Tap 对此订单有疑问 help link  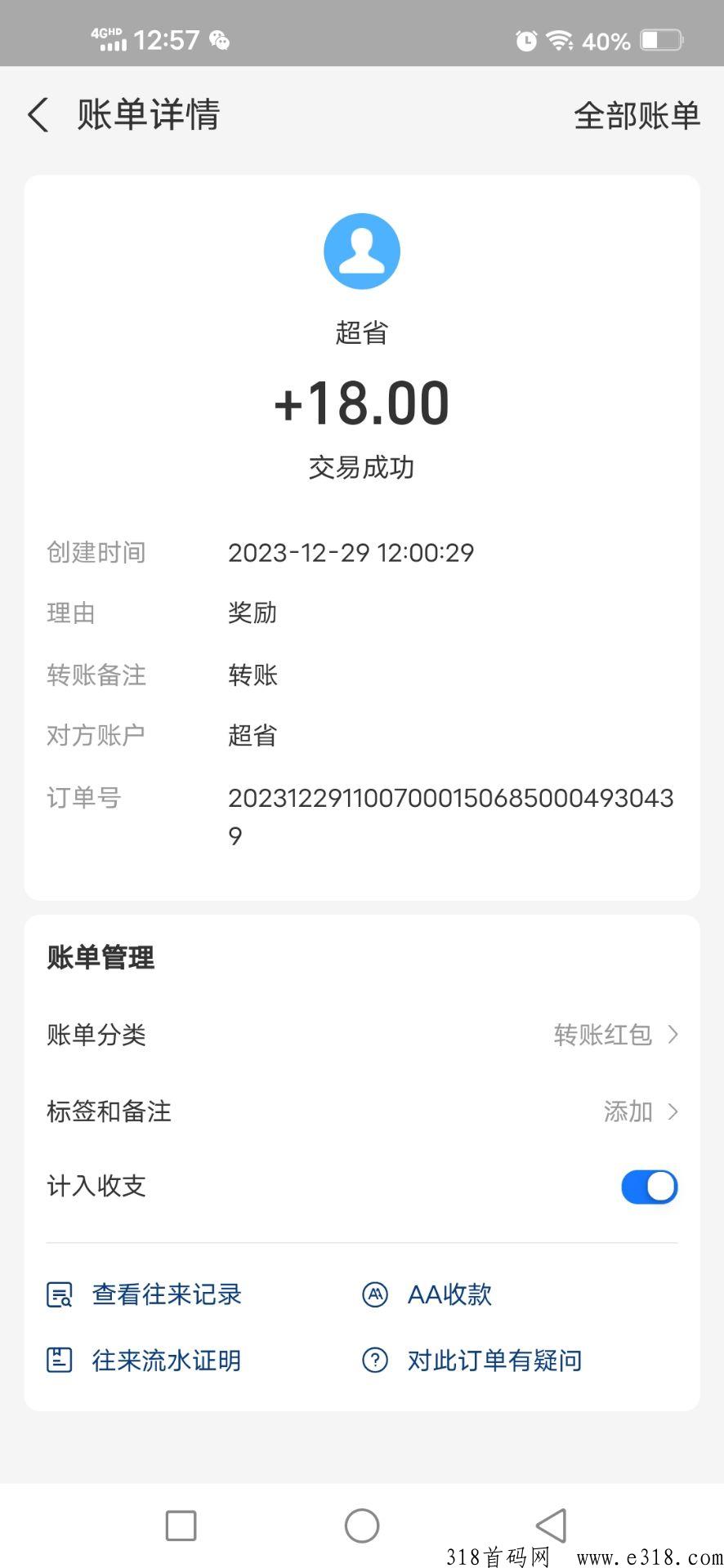(x=471, y=1361)
